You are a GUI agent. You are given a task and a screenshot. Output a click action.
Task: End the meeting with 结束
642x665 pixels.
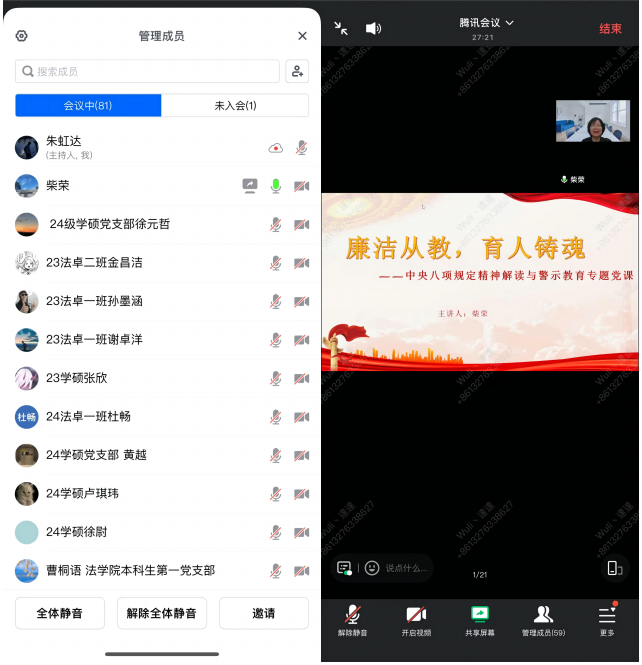click(x=610, y=29)
